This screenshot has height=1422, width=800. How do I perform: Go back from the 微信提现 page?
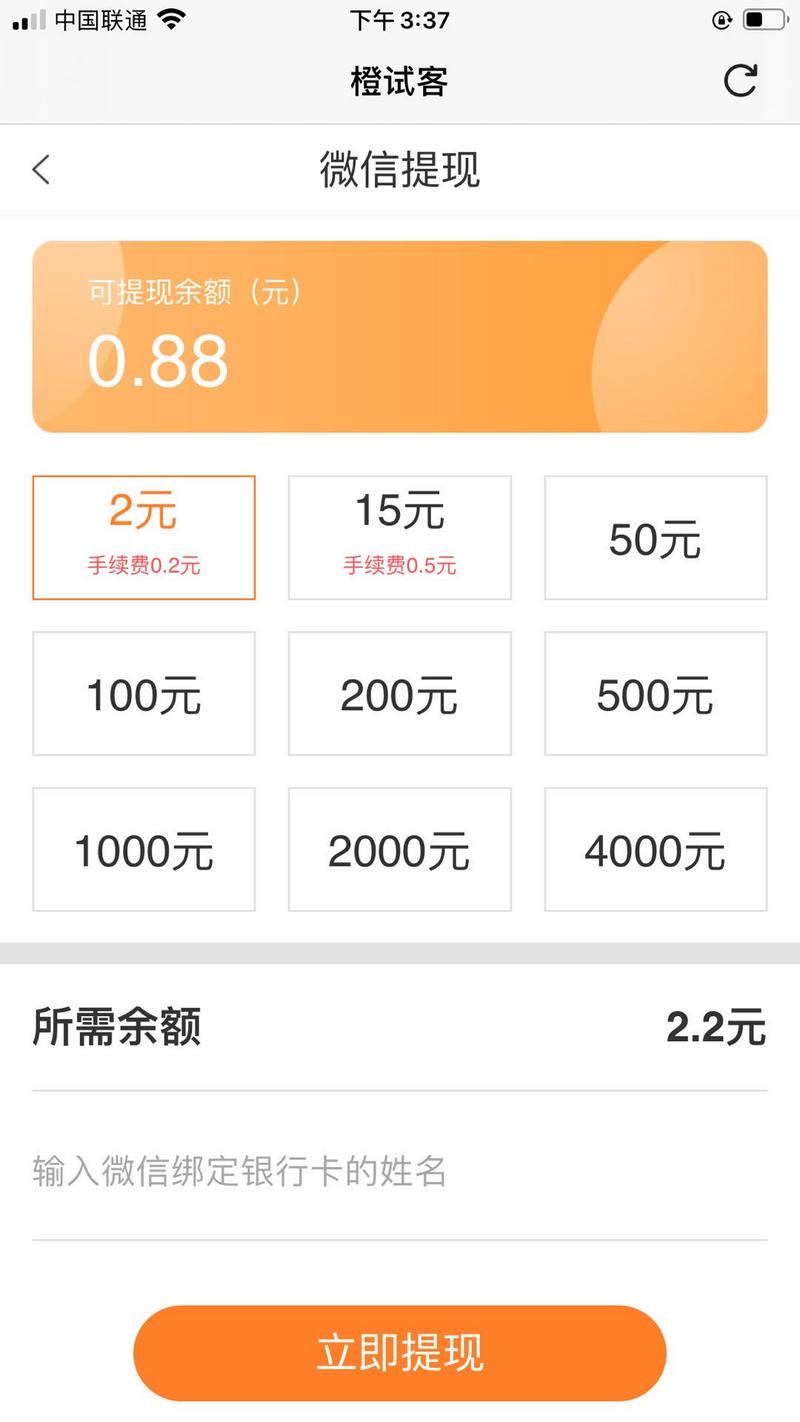(x=41, y=170)
